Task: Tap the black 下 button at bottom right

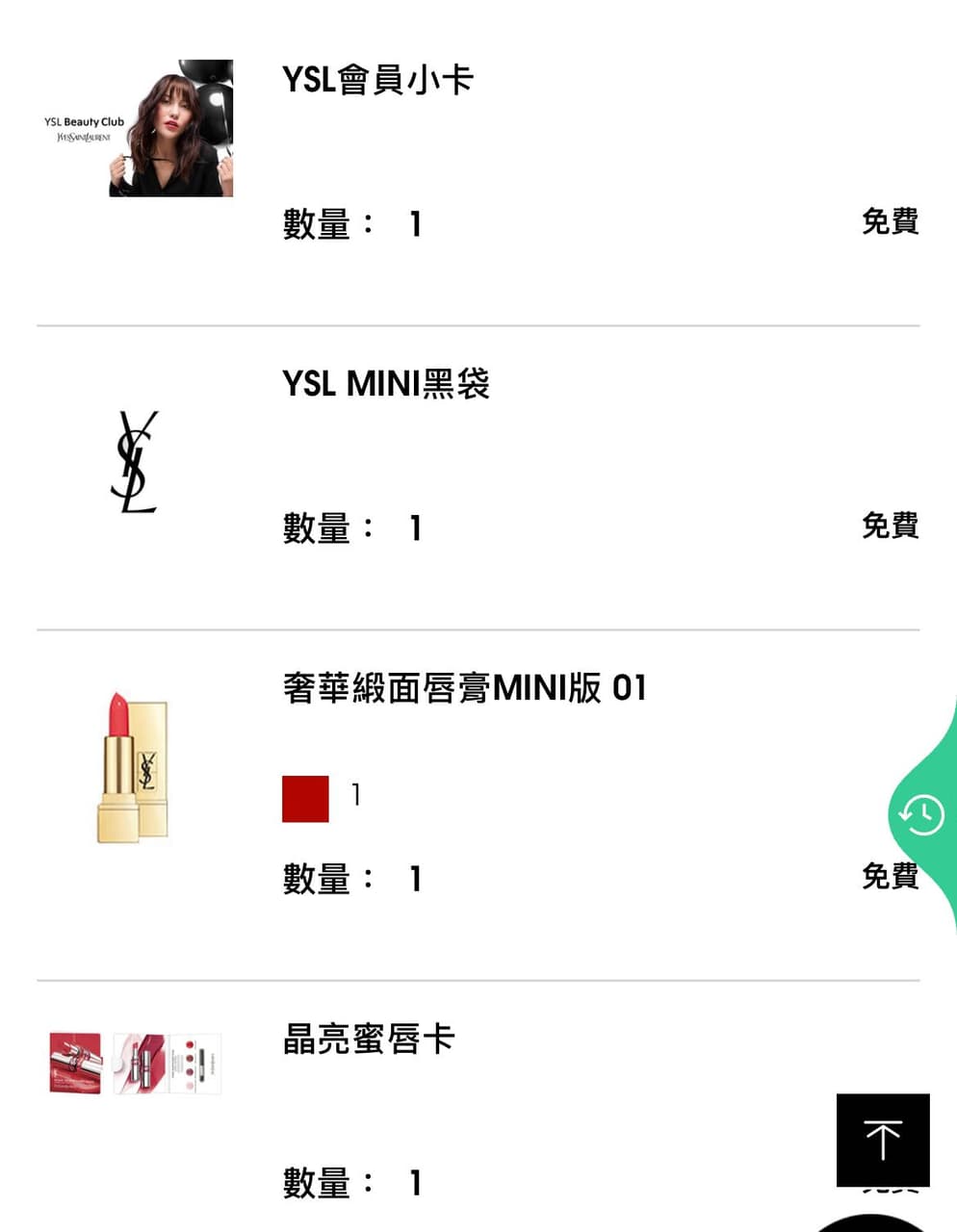Action: tap(883, 1139)
